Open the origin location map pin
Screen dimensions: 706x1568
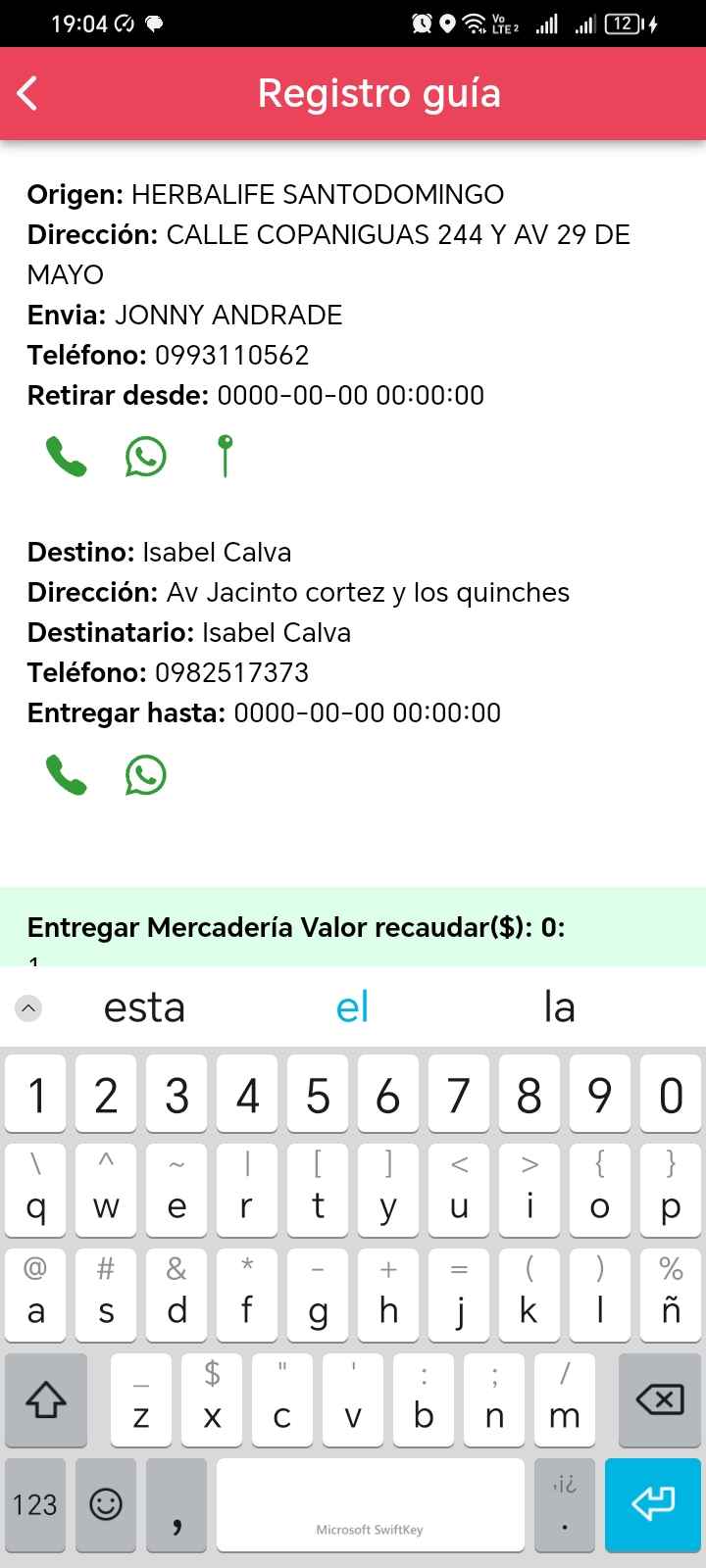(226, 457)
